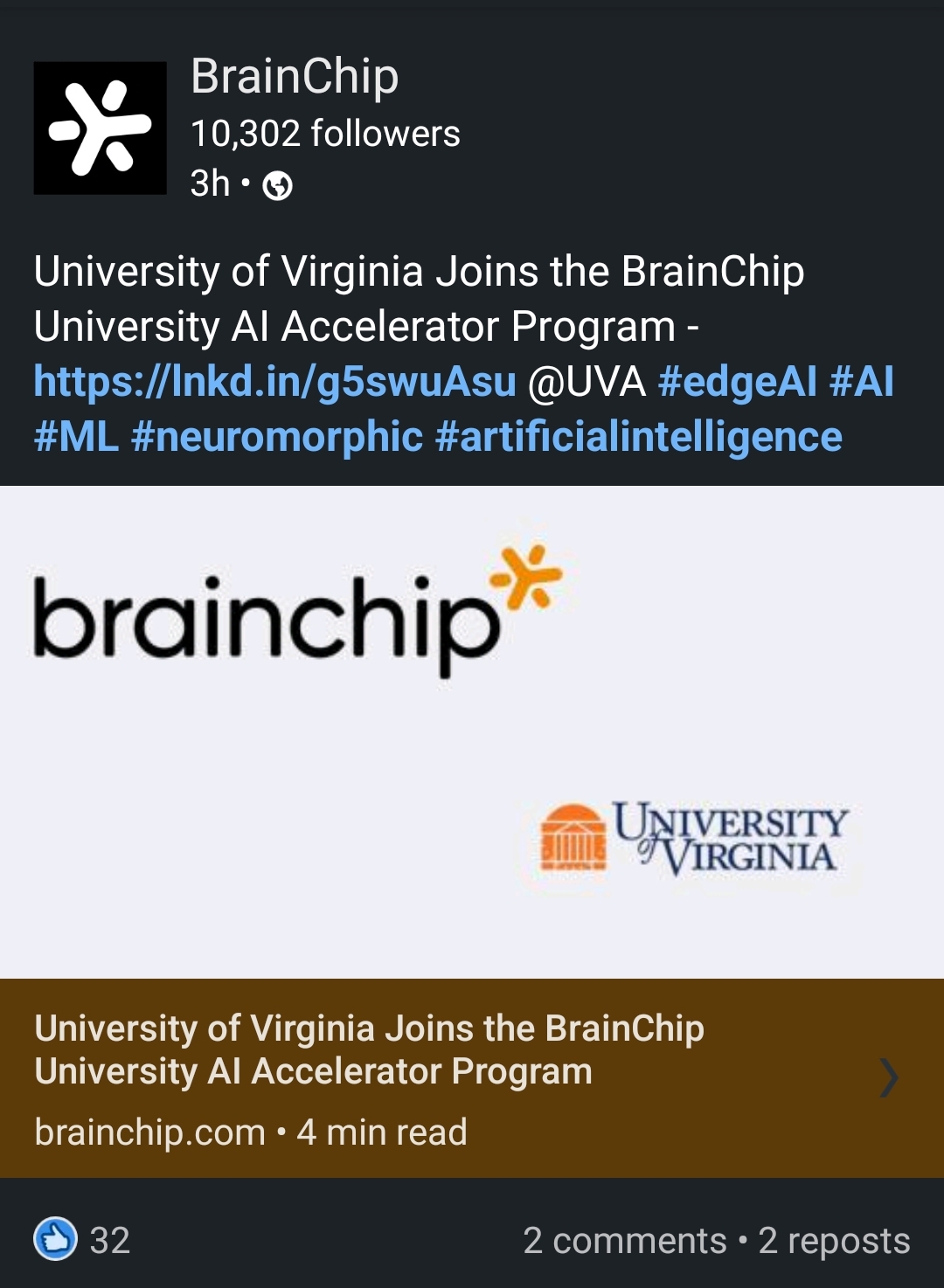This screenshot has height=1288, width=944.
Task: Open the #AI hashtag
Action: pyautogui.click(x=861, y=382)
